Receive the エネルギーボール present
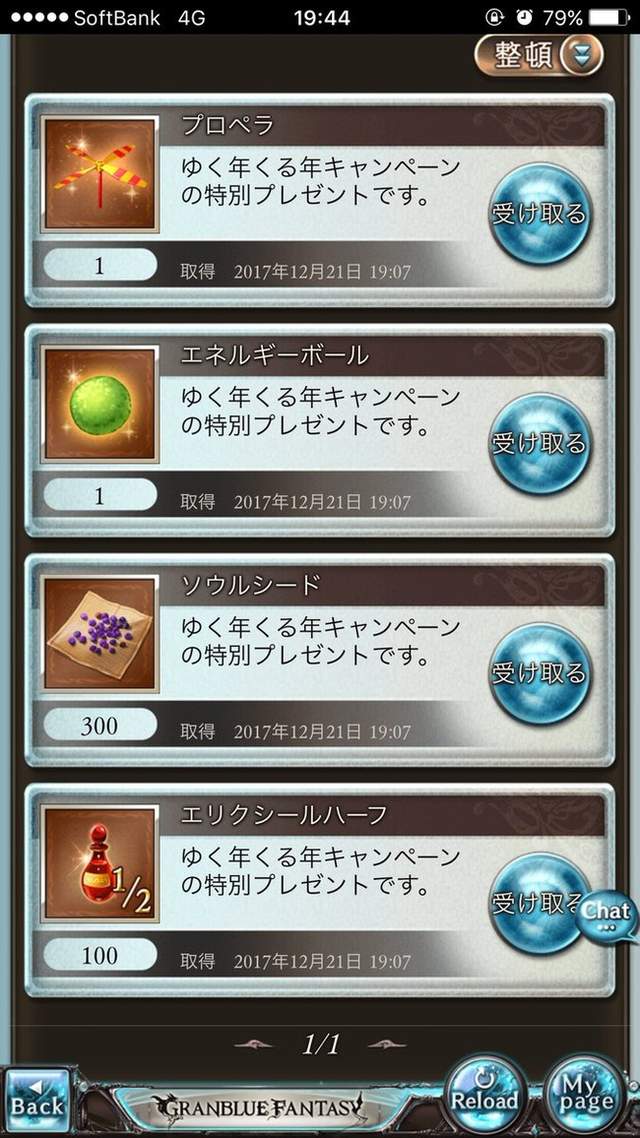Viewport: 640px width, 1138px height. (539, 444)
